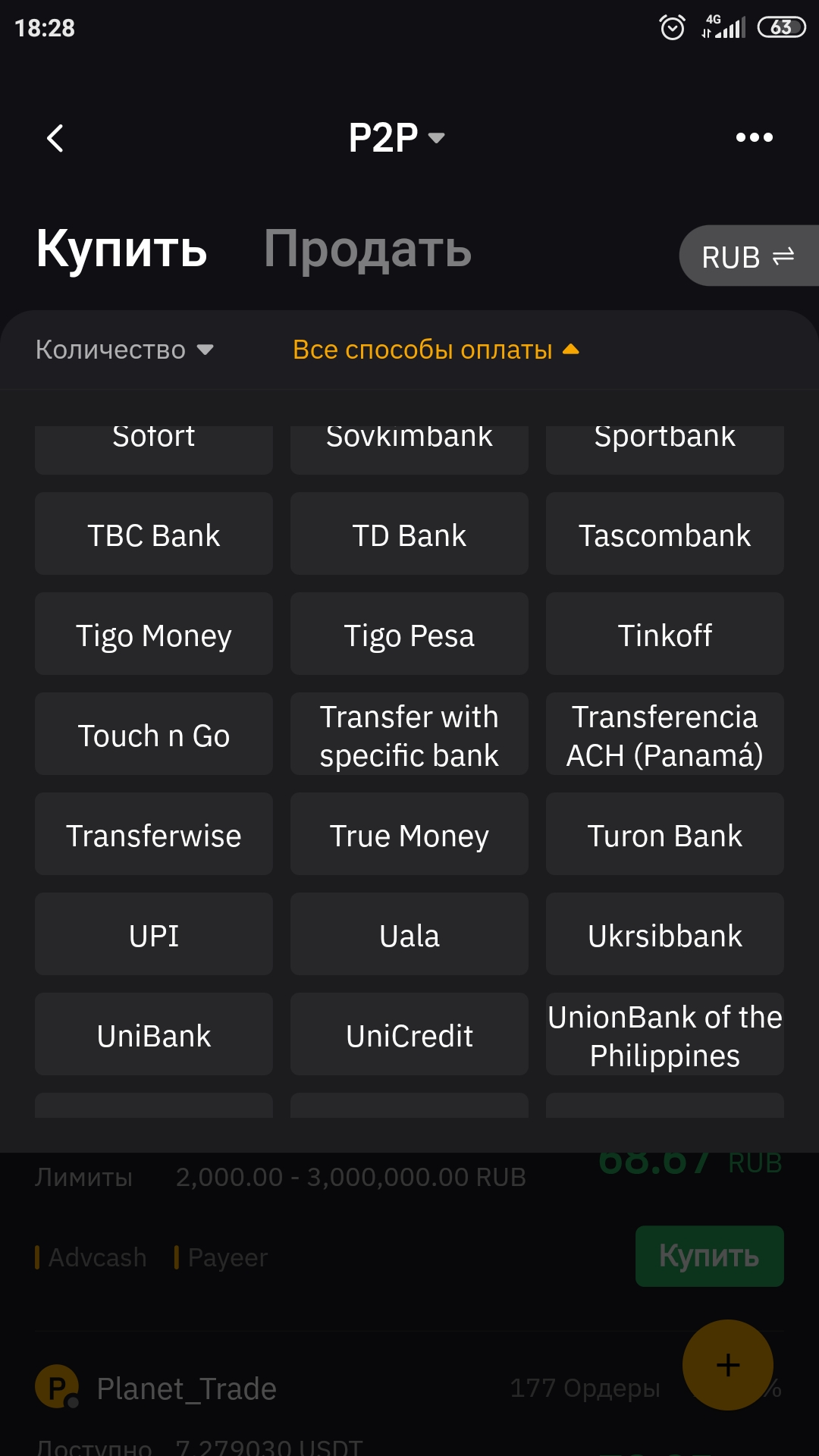819x1456 pixels.
Task: Collapse the Все способы оплаты list
Action: (x=435, y=350)
